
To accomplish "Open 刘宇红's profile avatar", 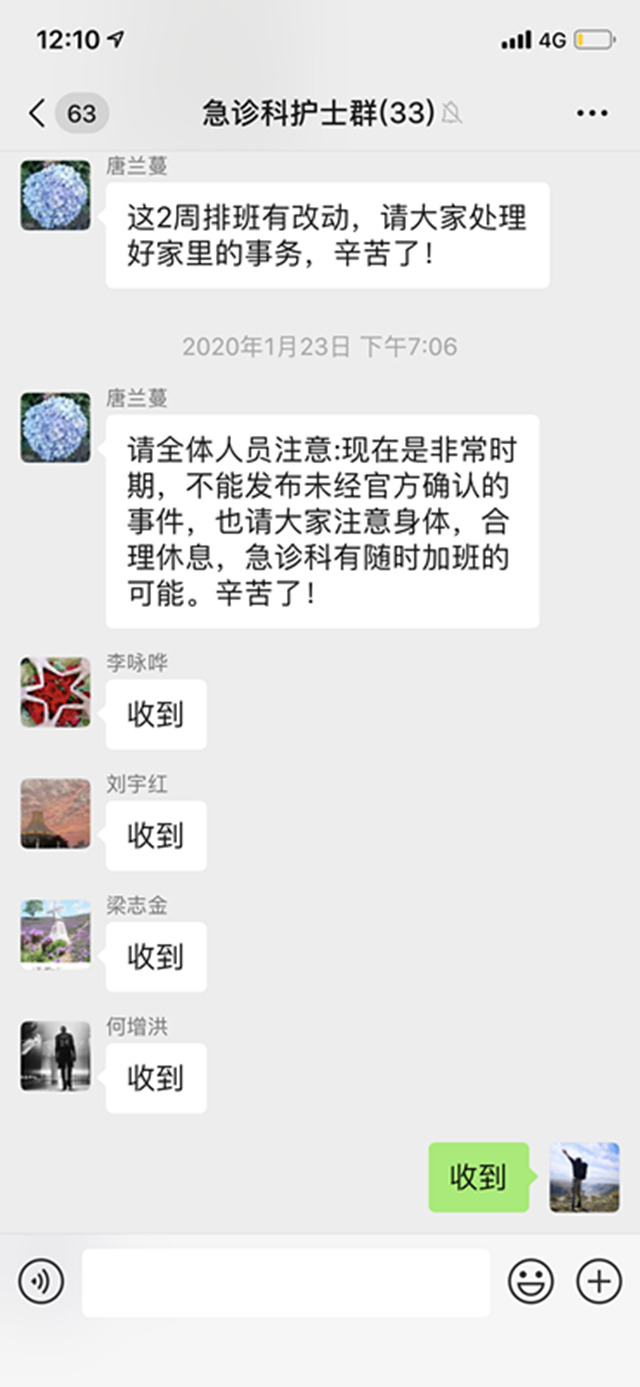I will coord(56,814).
